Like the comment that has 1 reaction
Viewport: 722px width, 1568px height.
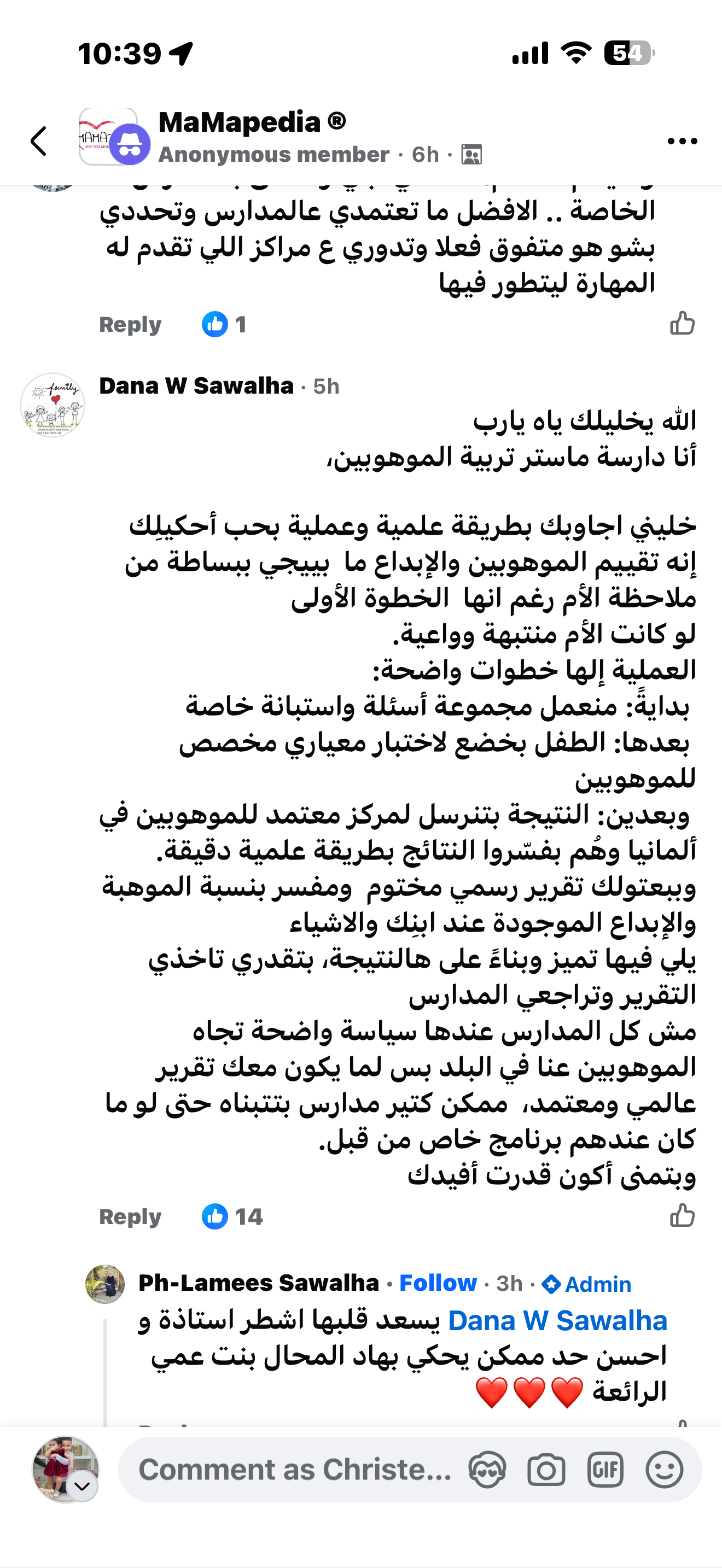682,323
